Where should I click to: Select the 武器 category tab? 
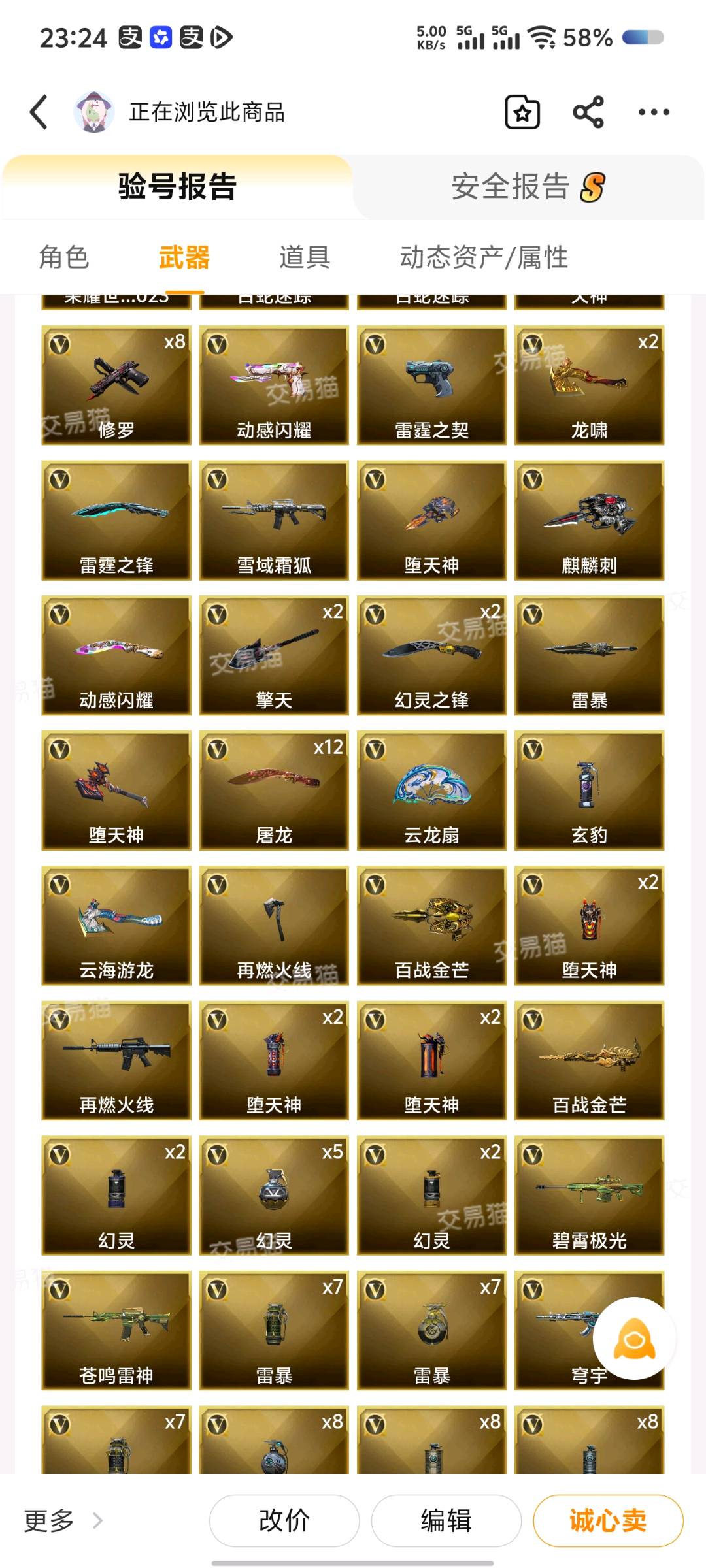[184, 257]
